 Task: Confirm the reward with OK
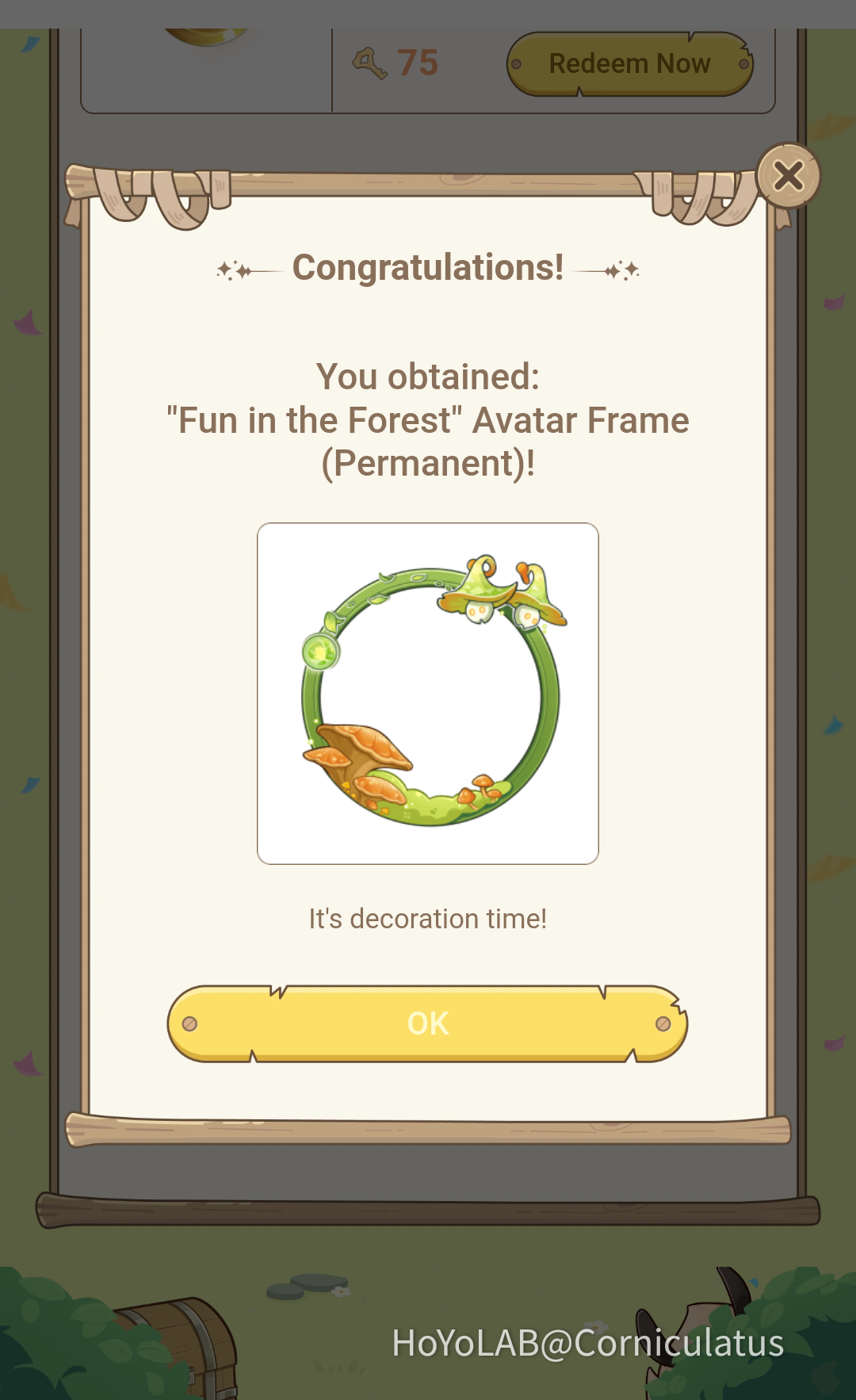(427, 1023)
